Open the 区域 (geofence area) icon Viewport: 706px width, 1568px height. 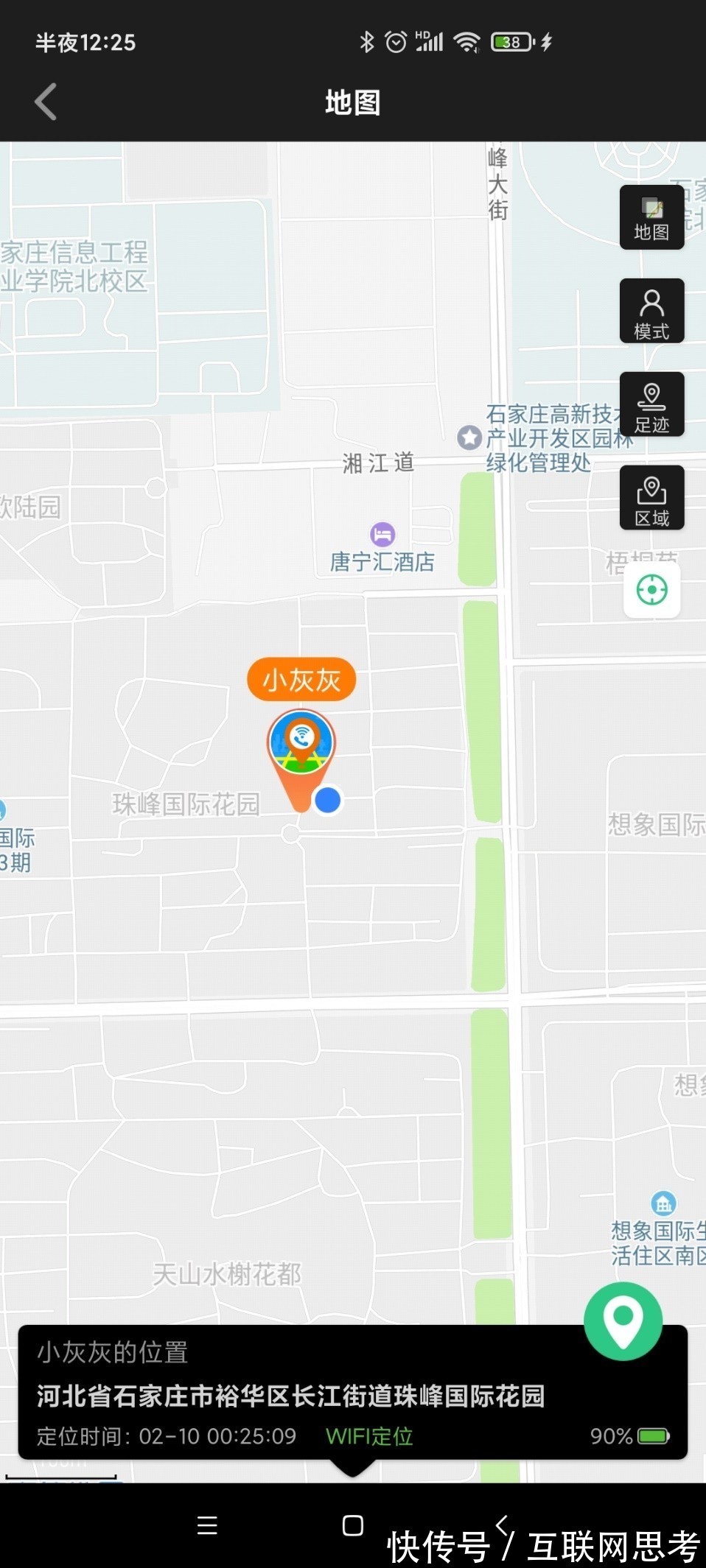651,498
